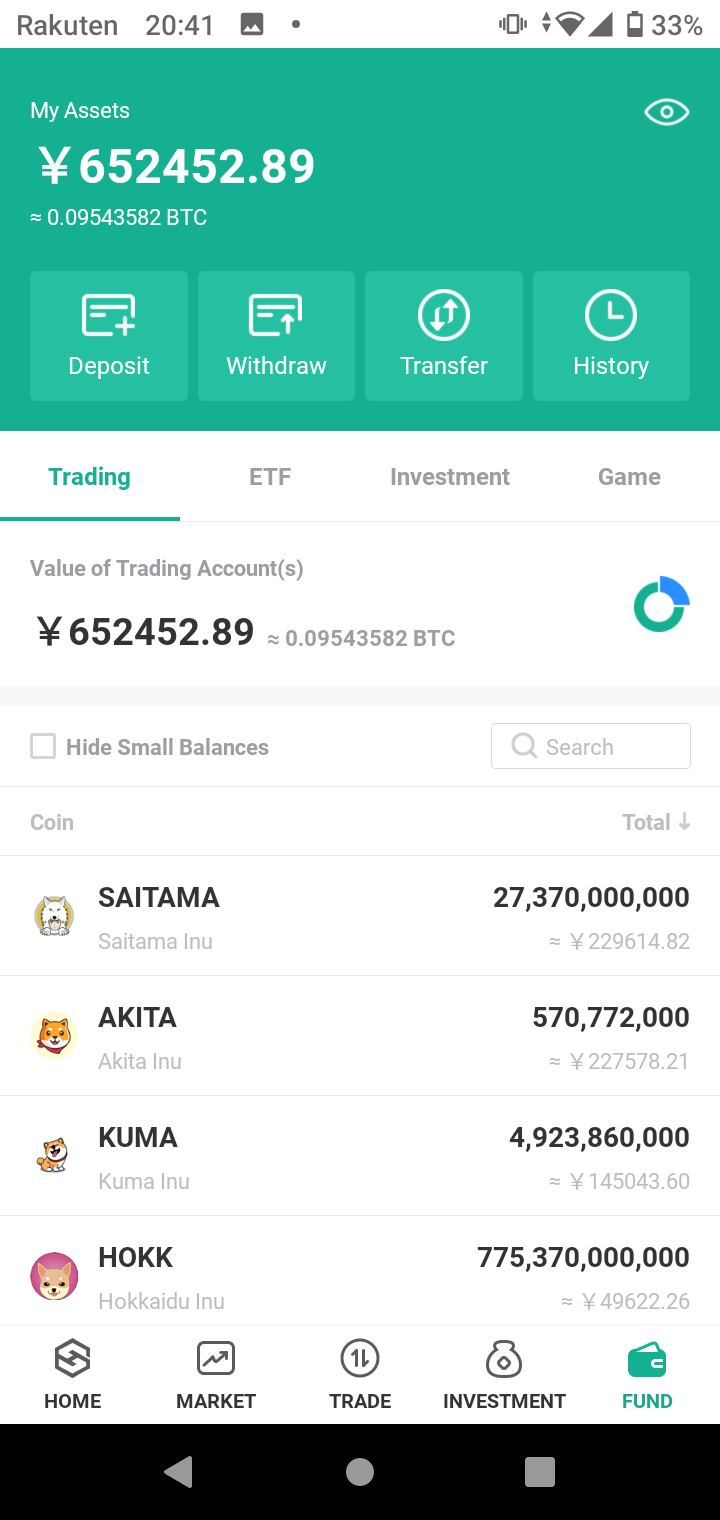Go to the HOME tab

72,1376
